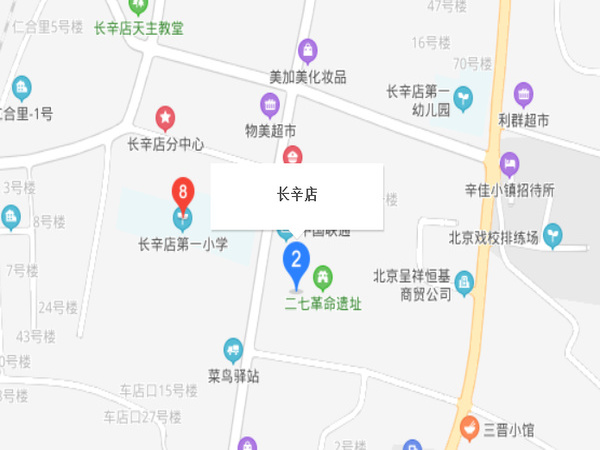Select the 利群超市 shop pin
The image size is (600, 450).
[x=524, y=96]
